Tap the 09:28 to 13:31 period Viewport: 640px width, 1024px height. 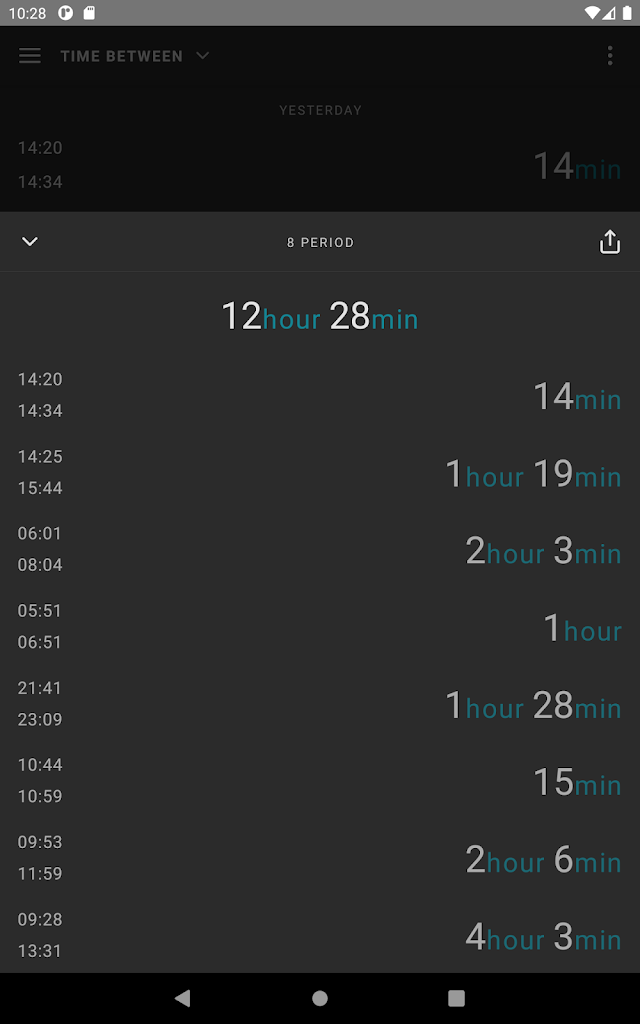coord(320,935)
